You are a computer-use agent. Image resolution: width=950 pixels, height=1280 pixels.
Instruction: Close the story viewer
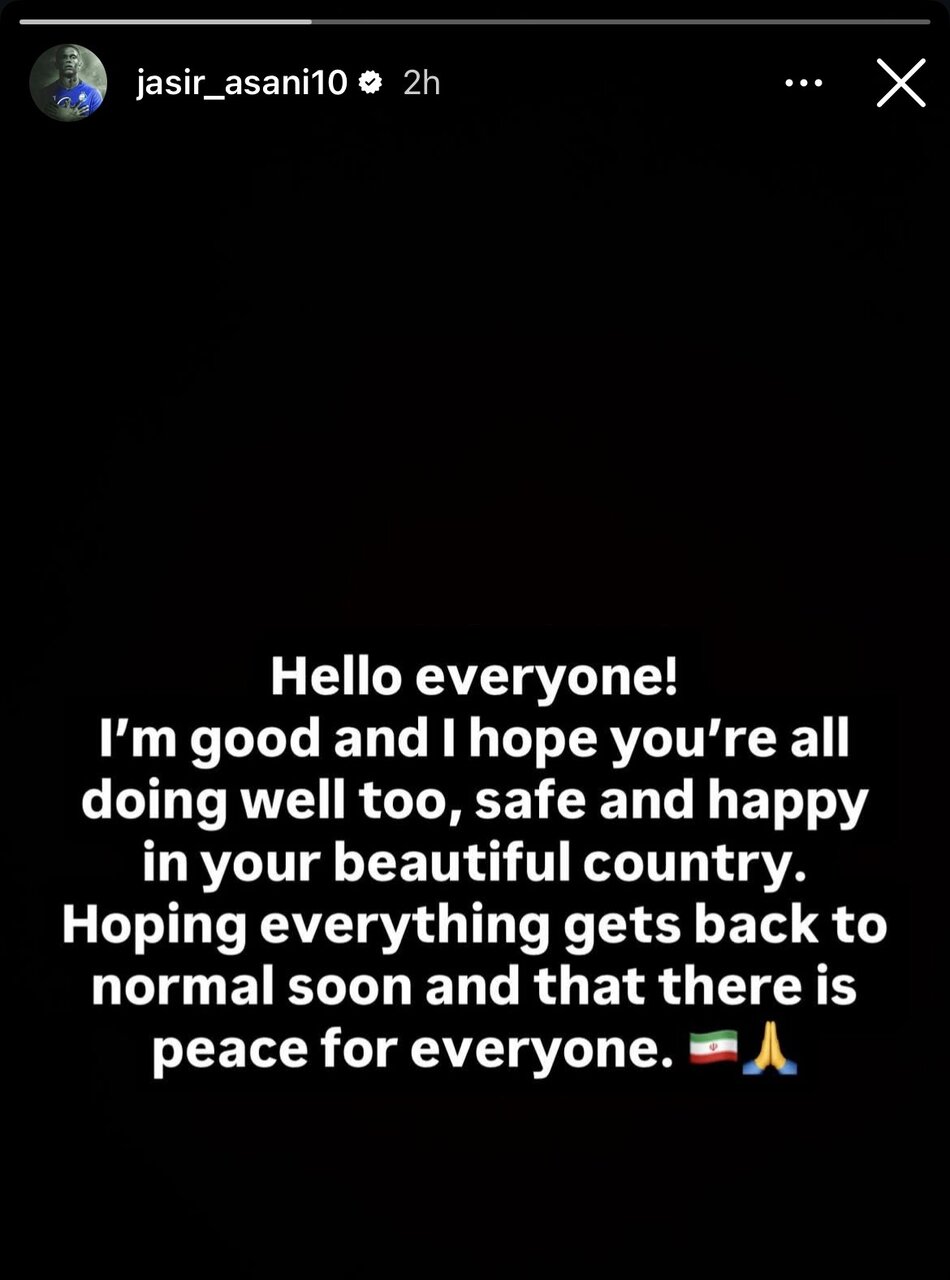pyautogui.click(x=900, y=83)
